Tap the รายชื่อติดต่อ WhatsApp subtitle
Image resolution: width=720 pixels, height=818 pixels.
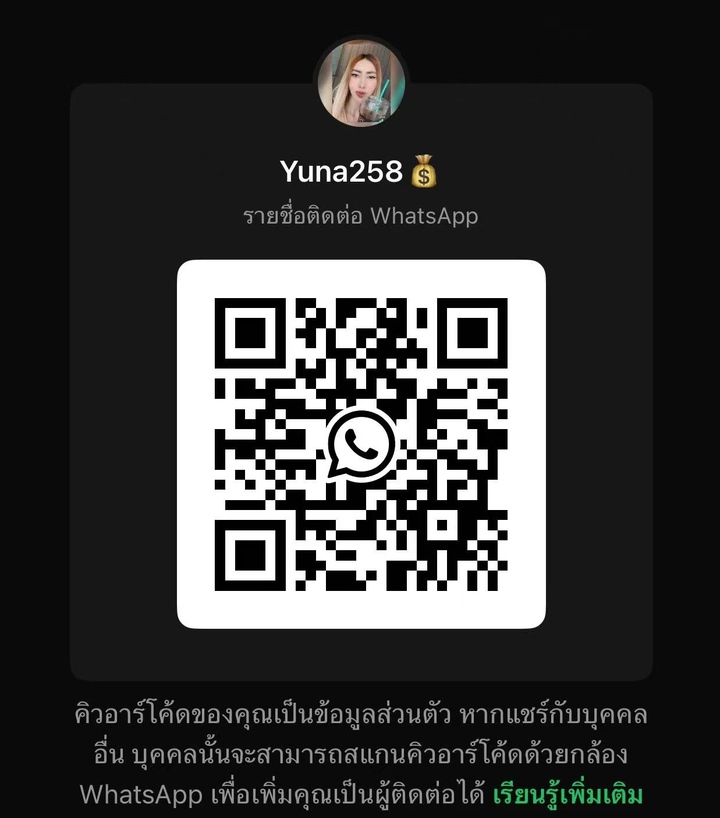(x=360, y=216)
